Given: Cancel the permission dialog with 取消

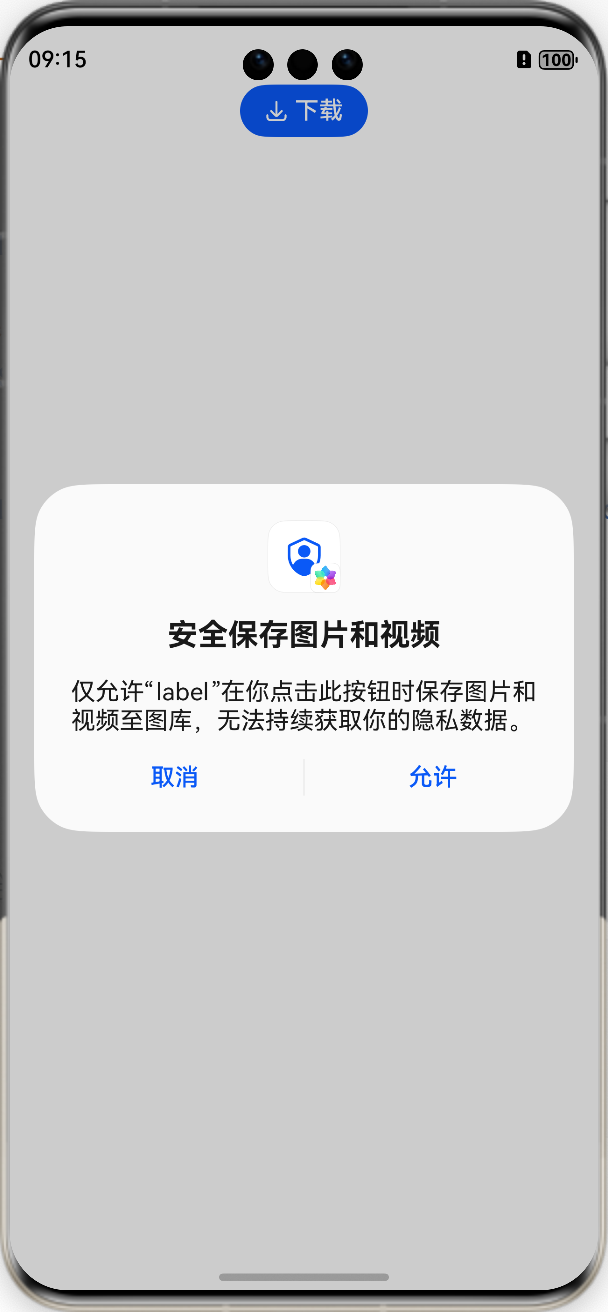Looking at the screenshot, I should coord(174,777).
